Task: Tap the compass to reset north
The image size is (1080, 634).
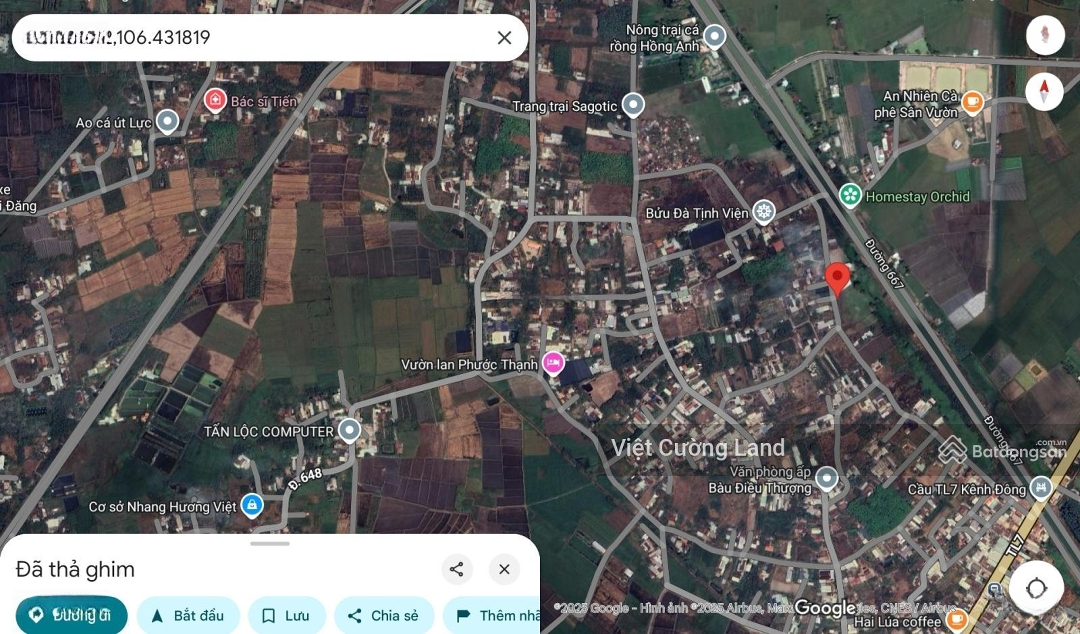Action: coord(1045,92)
